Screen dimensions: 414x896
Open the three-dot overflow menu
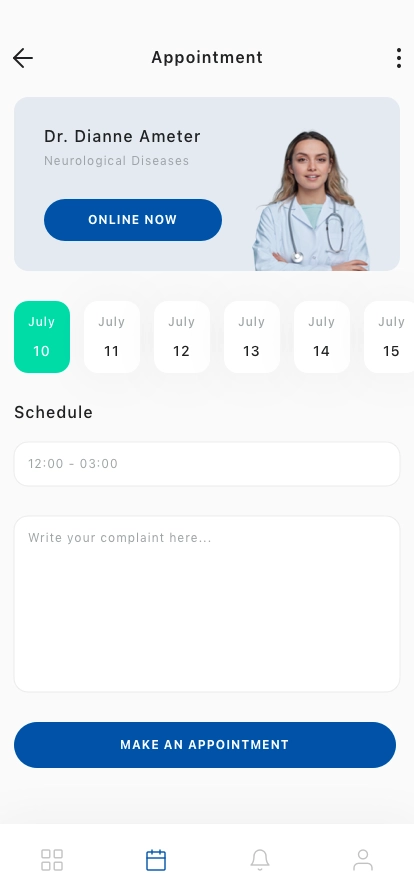click(x=399, y=58)
